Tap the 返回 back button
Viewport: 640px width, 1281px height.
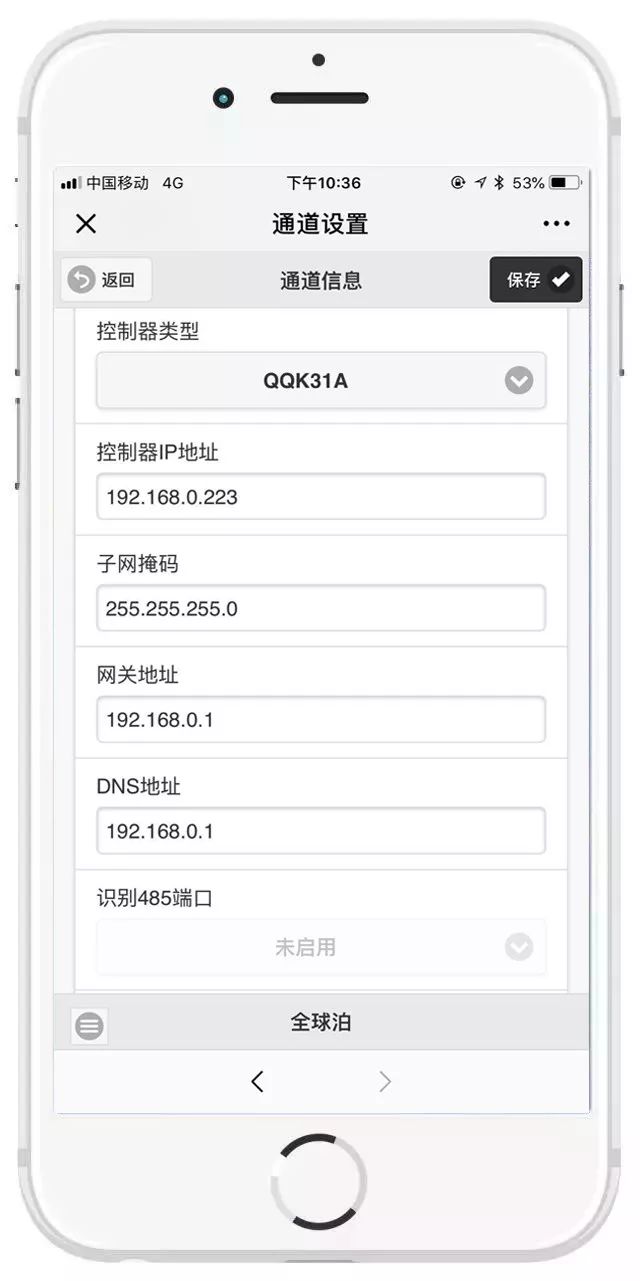pos(106,280)
